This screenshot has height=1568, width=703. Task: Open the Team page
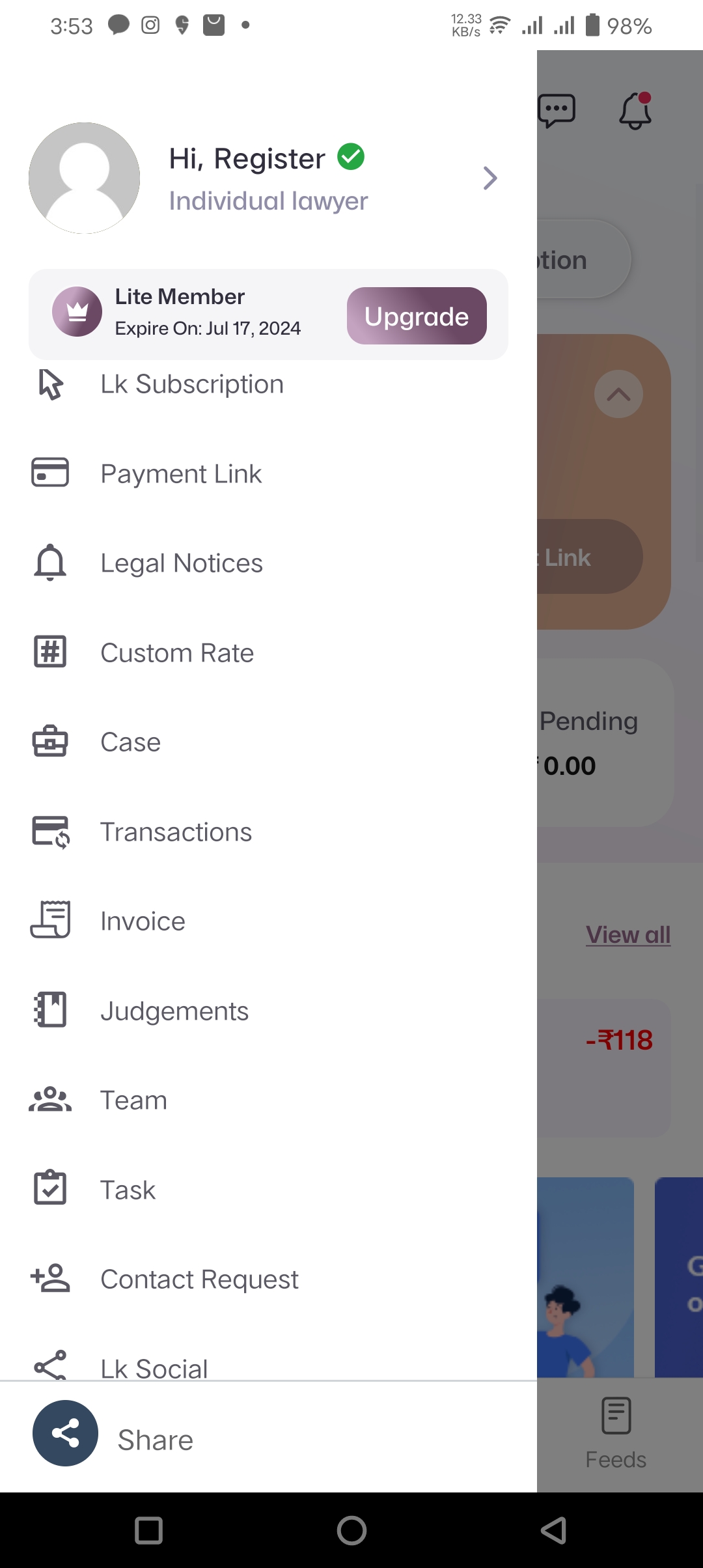click(133, 1100)
